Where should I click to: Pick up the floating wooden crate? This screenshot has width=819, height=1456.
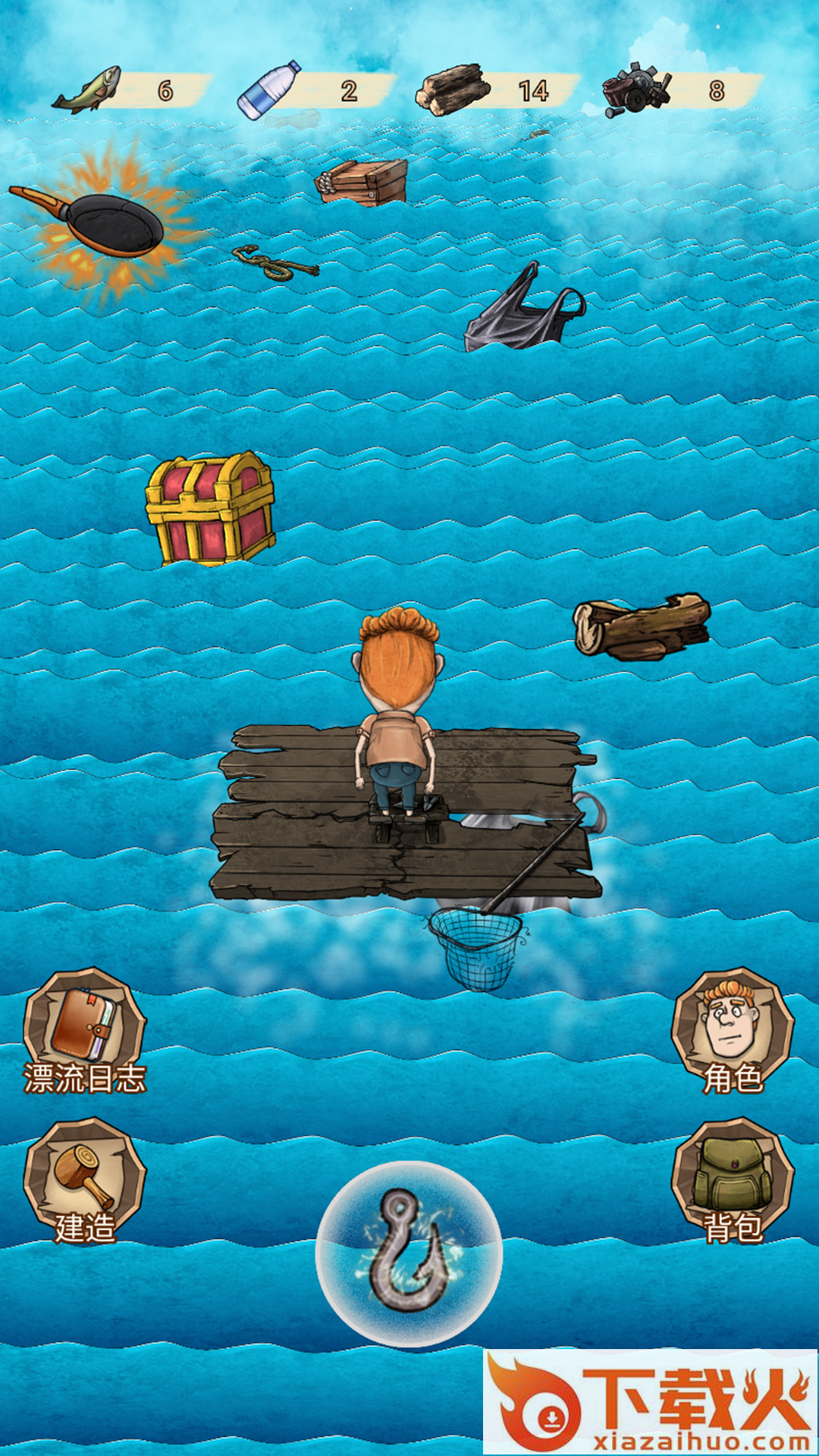coord(362,182)
